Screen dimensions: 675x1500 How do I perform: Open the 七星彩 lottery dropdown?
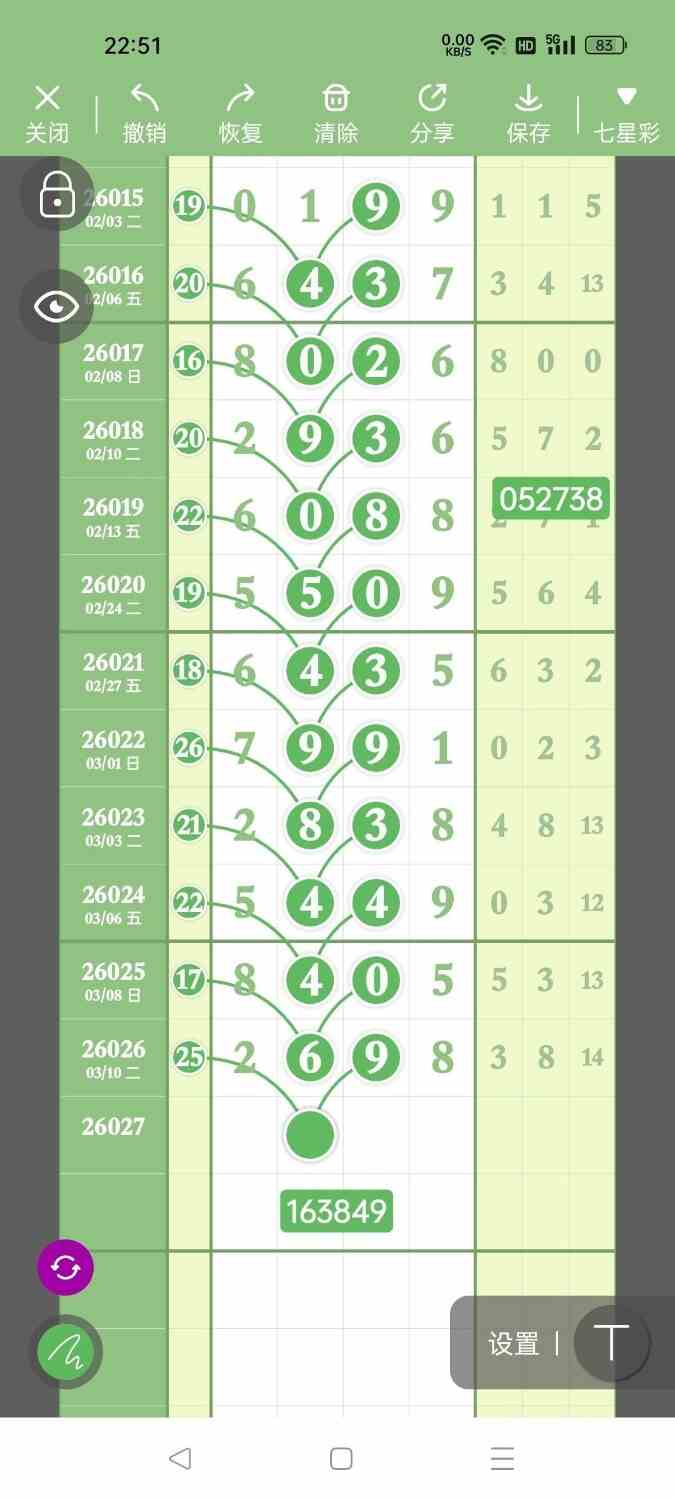[627, 114]
